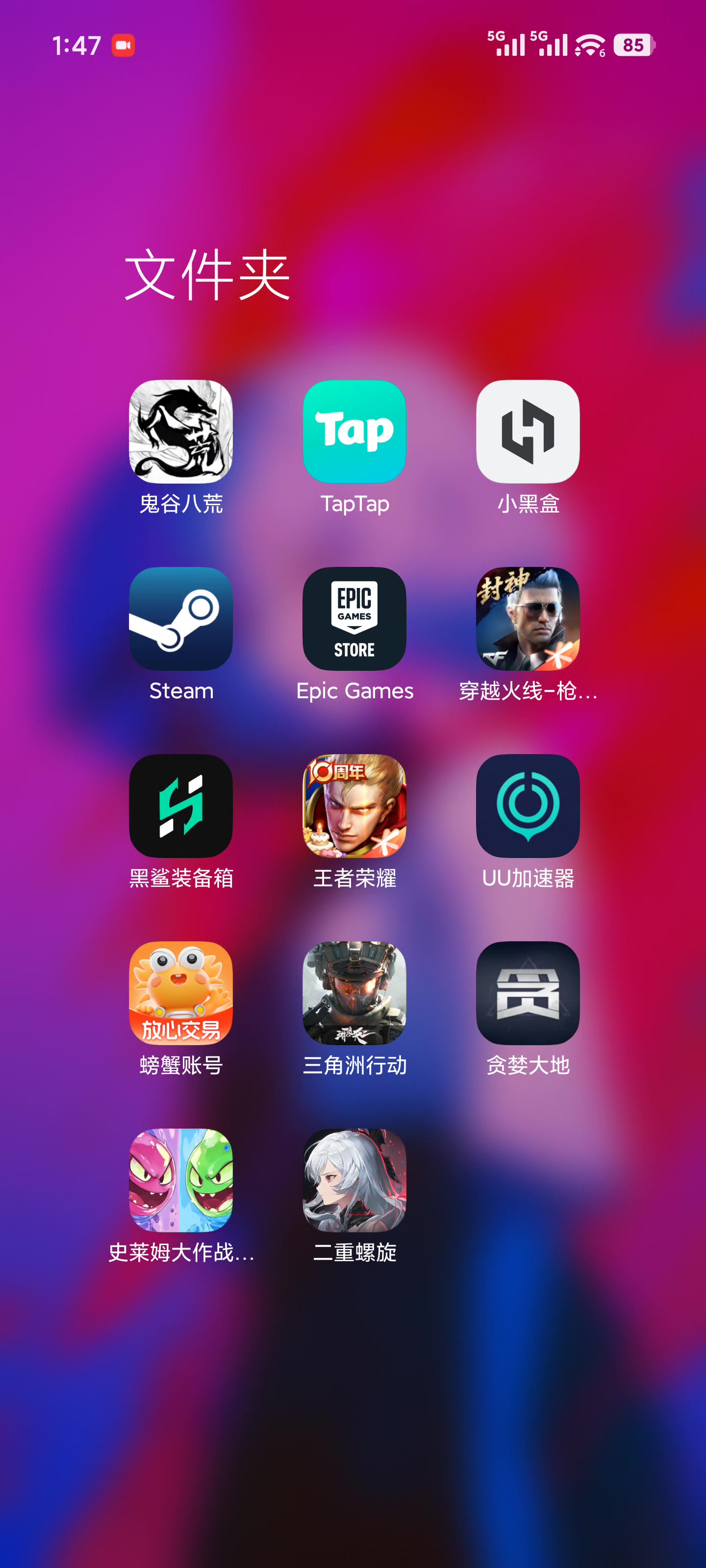The width and height of the screenshot is (706, 1568).
Task: Rename the folder via the 文件夹 title
Action: (x=207, y=275)
